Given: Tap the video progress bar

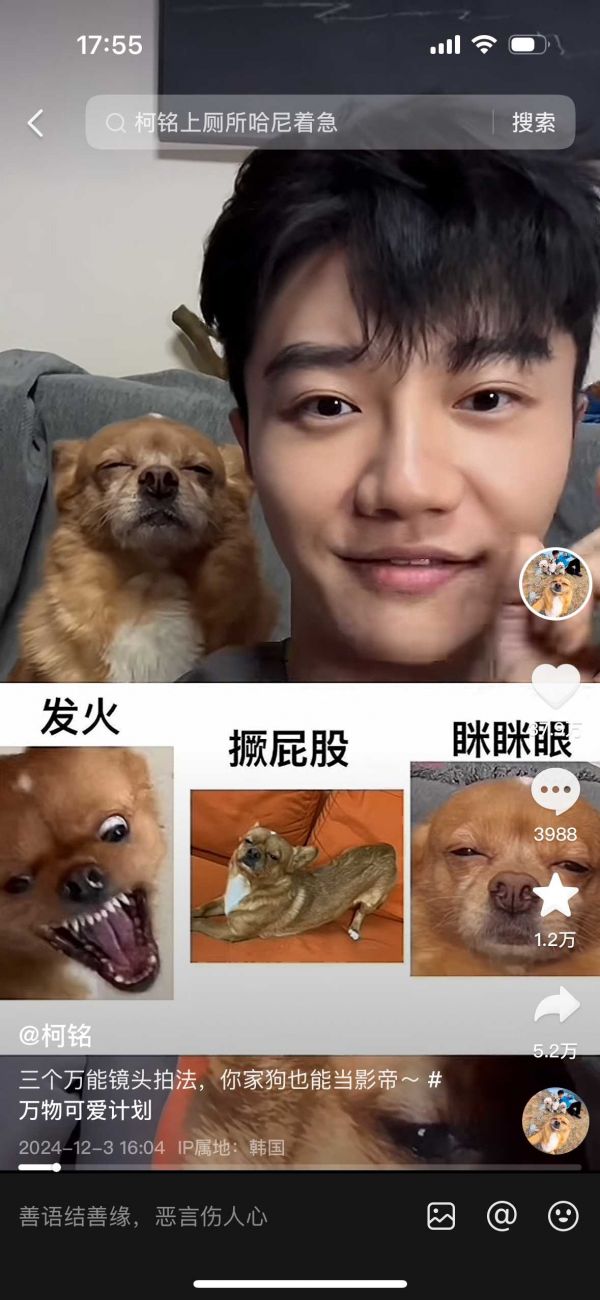Looking at the screenshot, I should [x=300, y=1167].
